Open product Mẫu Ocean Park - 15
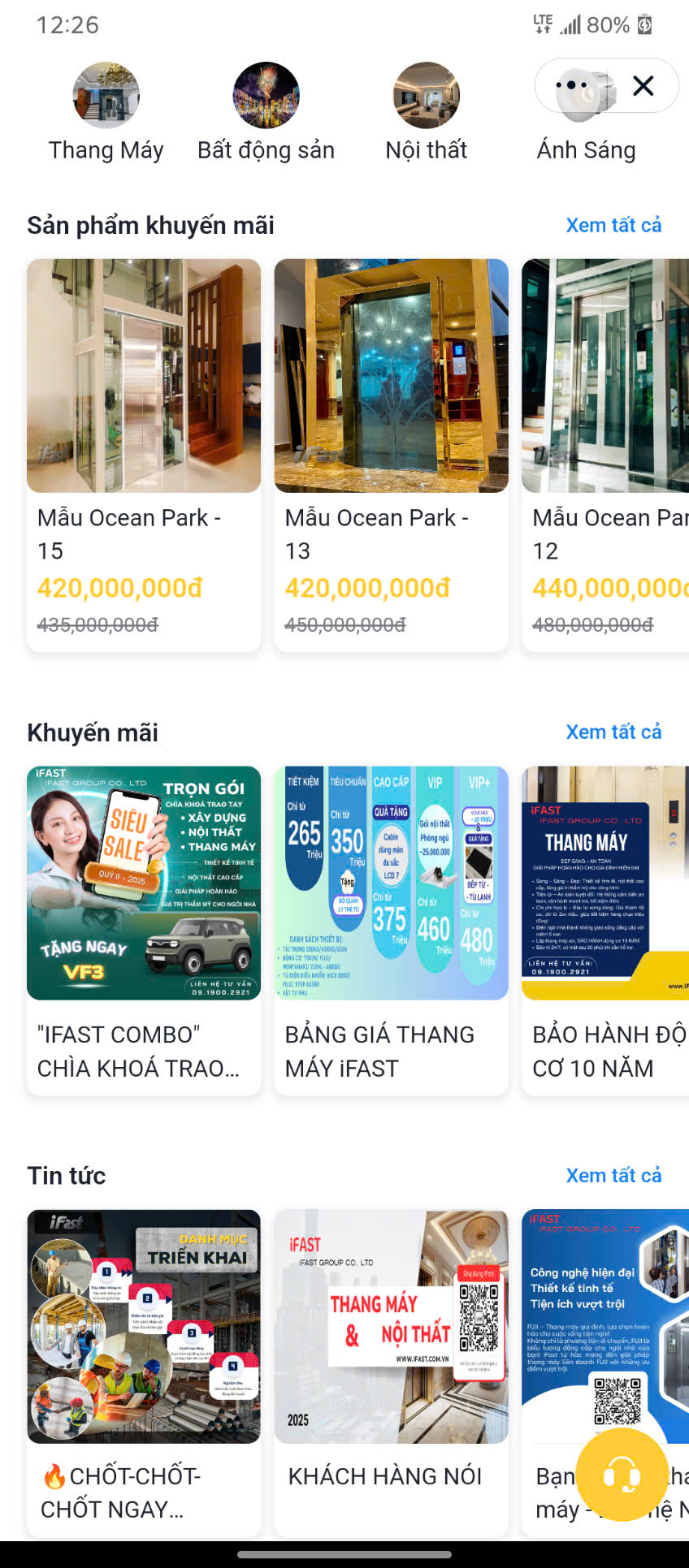Image resolution: width=689 pixels, height=1568 pixels. [144, 455]
